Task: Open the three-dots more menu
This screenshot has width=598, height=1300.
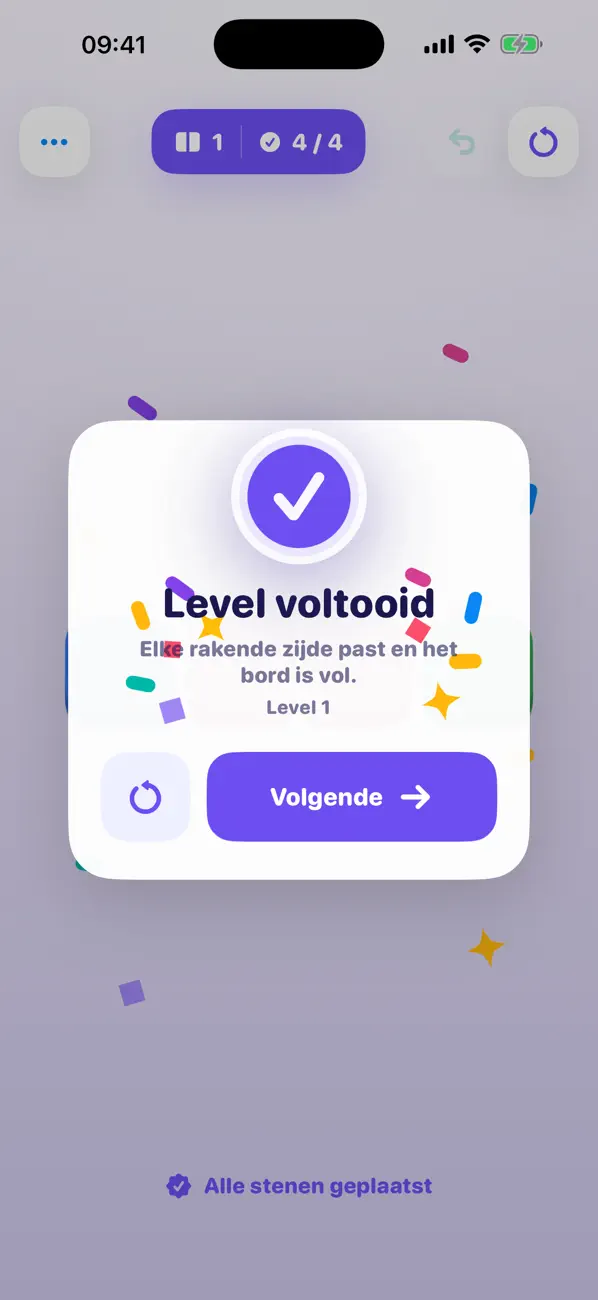Action: click(x=55, y=142)
